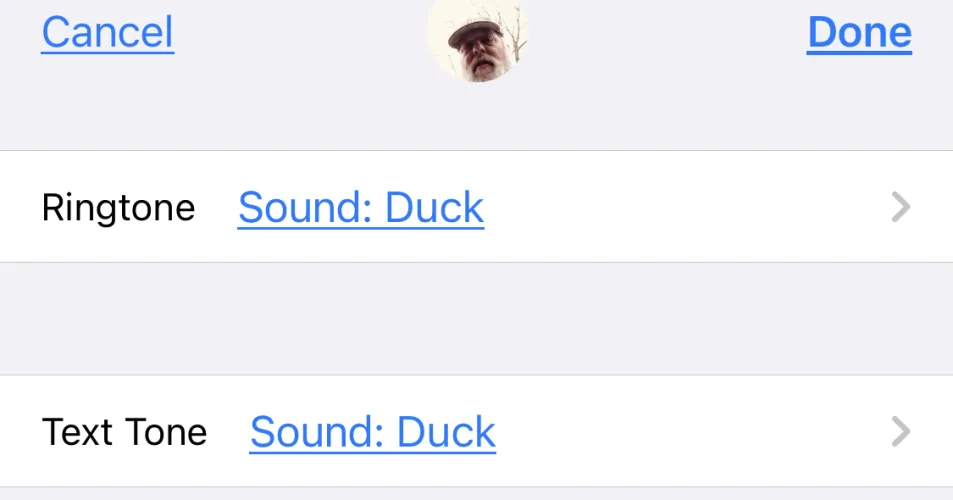Tap the contact's profile photo
The width and height of the screenshot is (953, 500).
477,40
